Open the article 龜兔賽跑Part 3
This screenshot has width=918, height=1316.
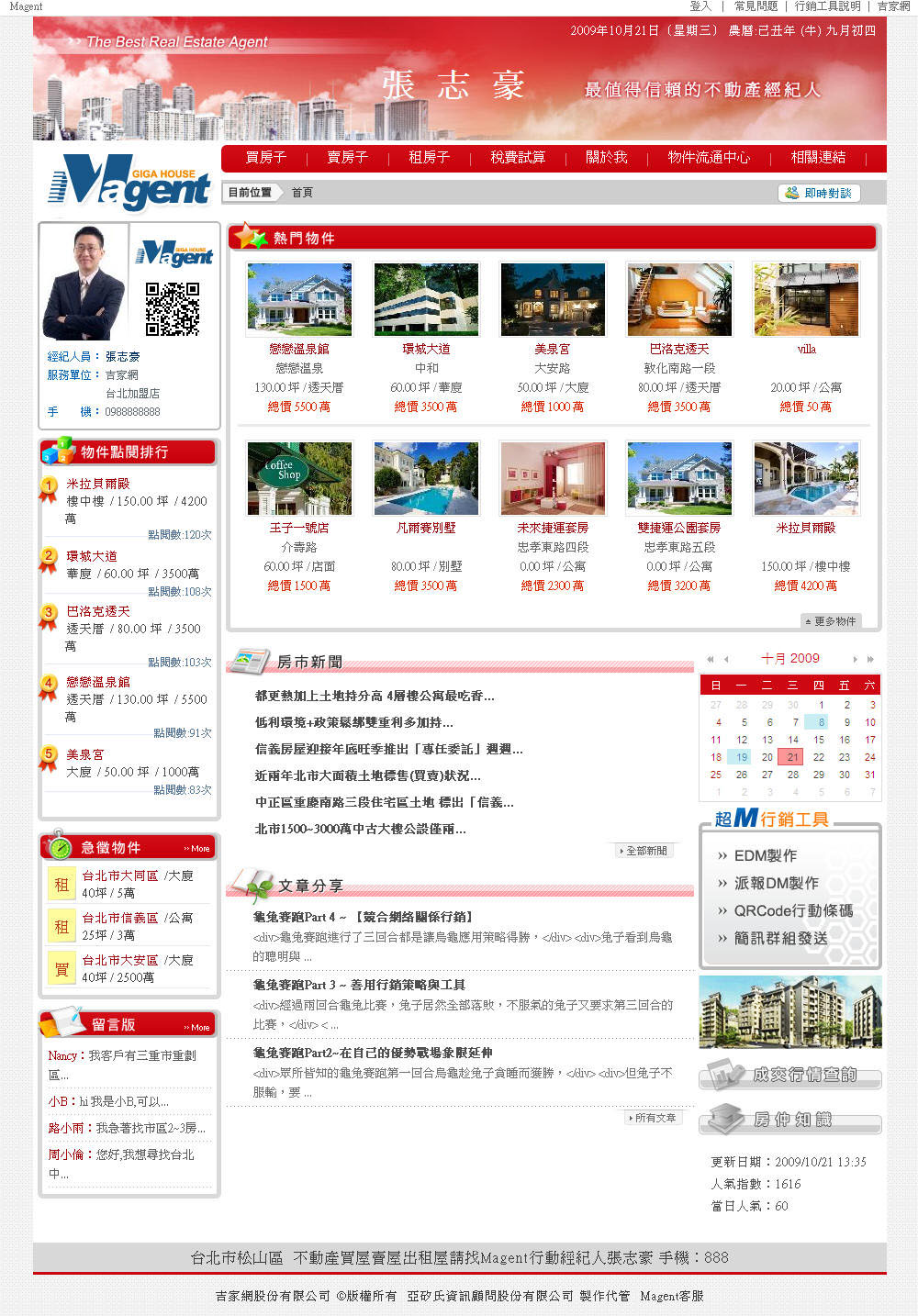359,985
